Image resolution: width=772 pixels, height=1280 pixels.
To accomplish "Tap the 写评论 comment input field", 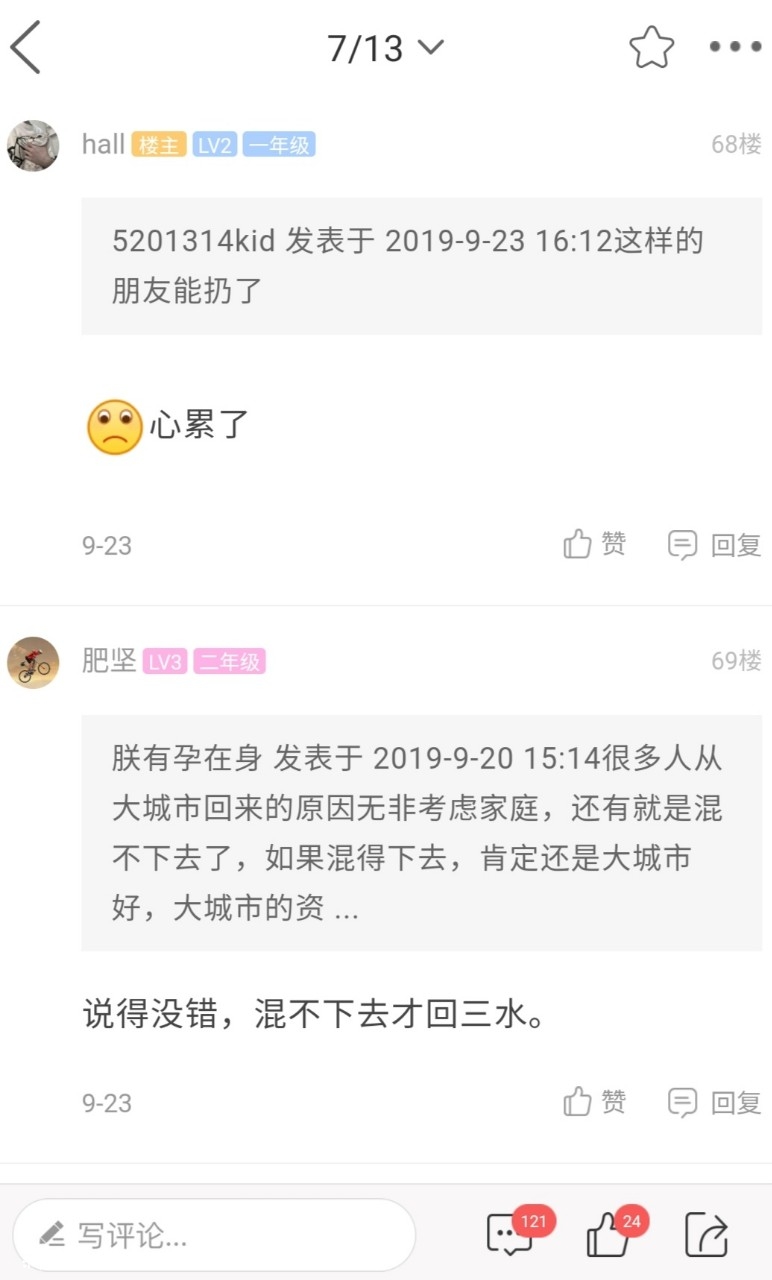I will 214,1235.
